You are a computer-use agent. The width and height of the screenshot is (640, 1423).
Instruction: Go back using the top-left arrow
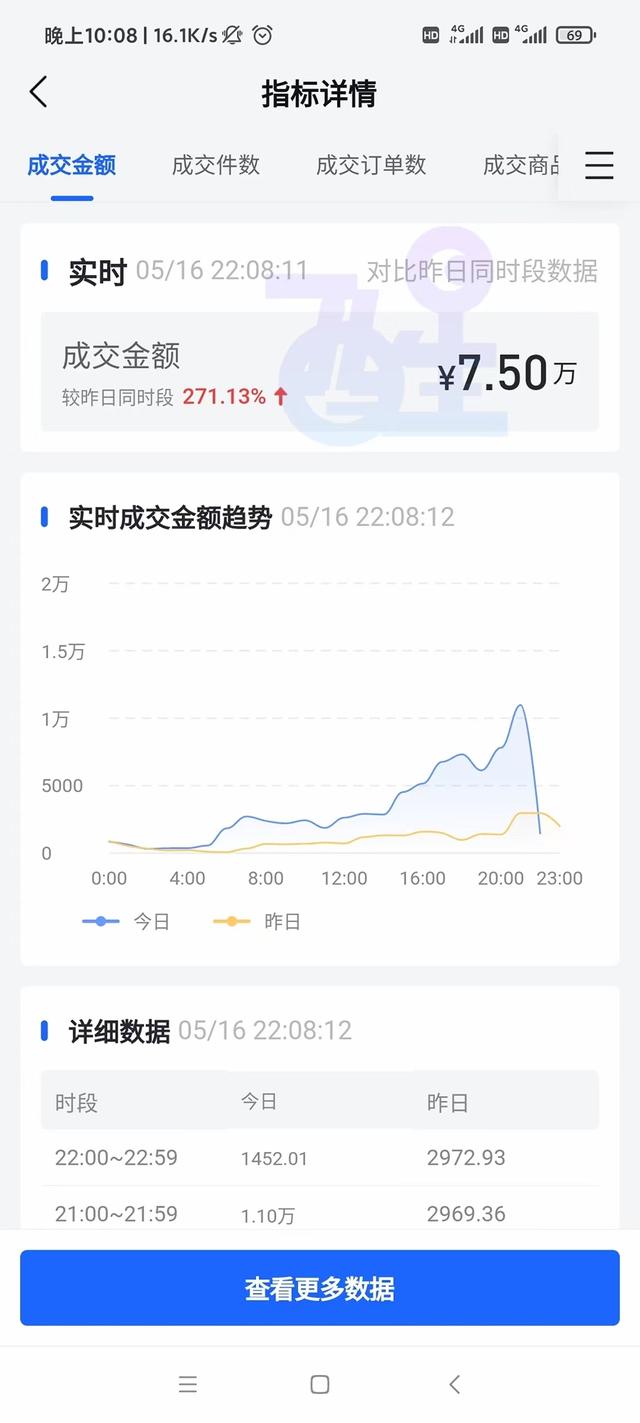click(x=38, y=93)
